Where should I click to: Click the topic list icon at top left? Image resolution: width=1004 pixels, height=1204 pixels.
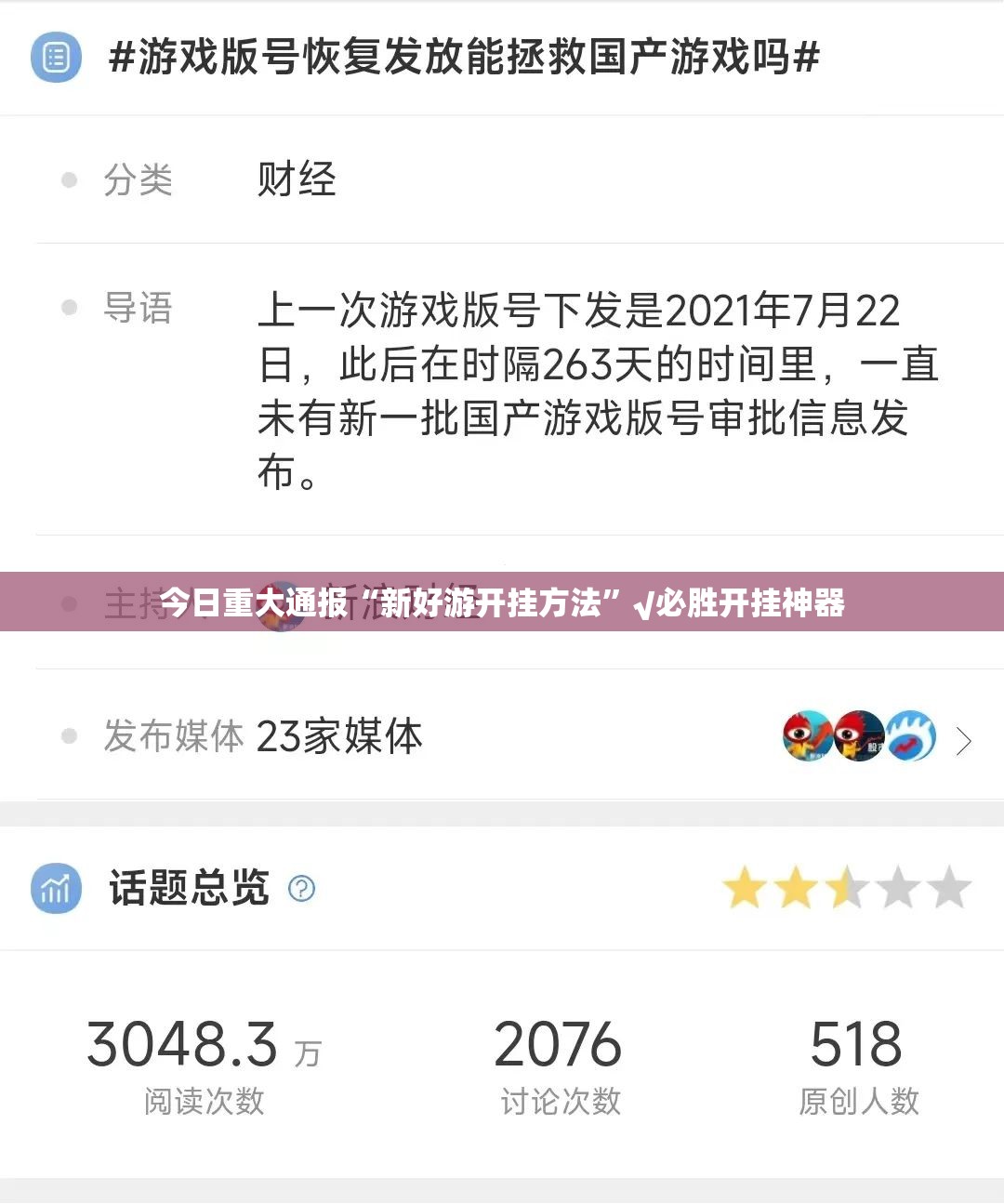[56, 58]
